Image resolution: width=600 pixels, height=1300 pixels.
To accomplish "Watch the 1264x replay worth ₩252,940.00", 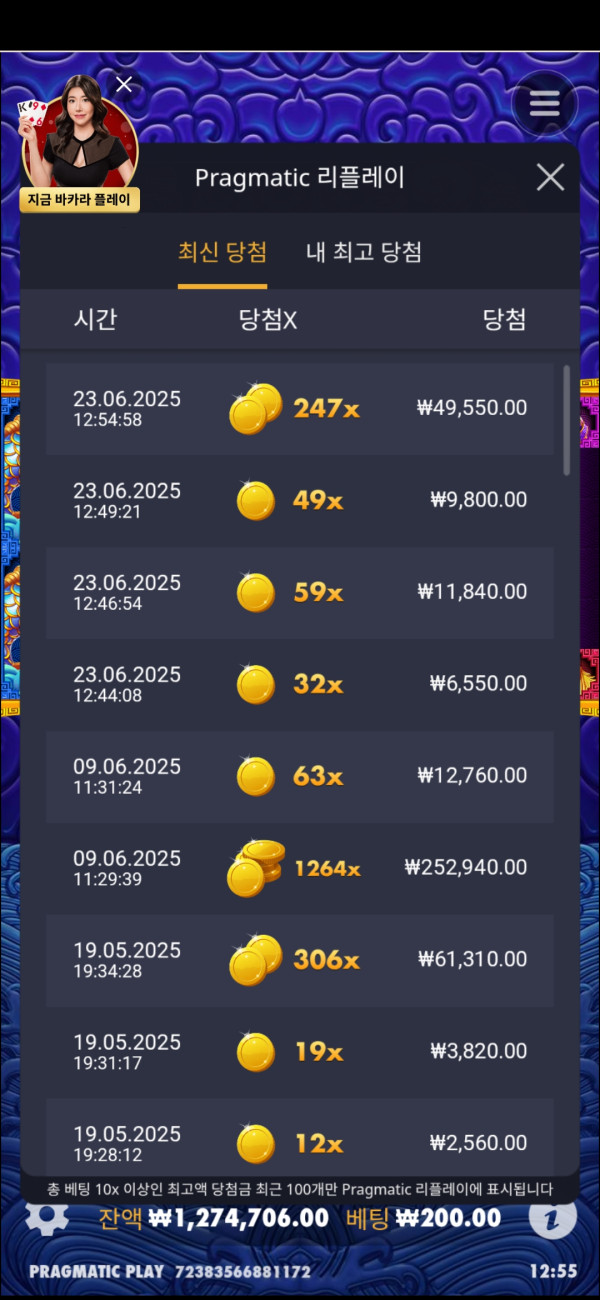I will 300,868.
